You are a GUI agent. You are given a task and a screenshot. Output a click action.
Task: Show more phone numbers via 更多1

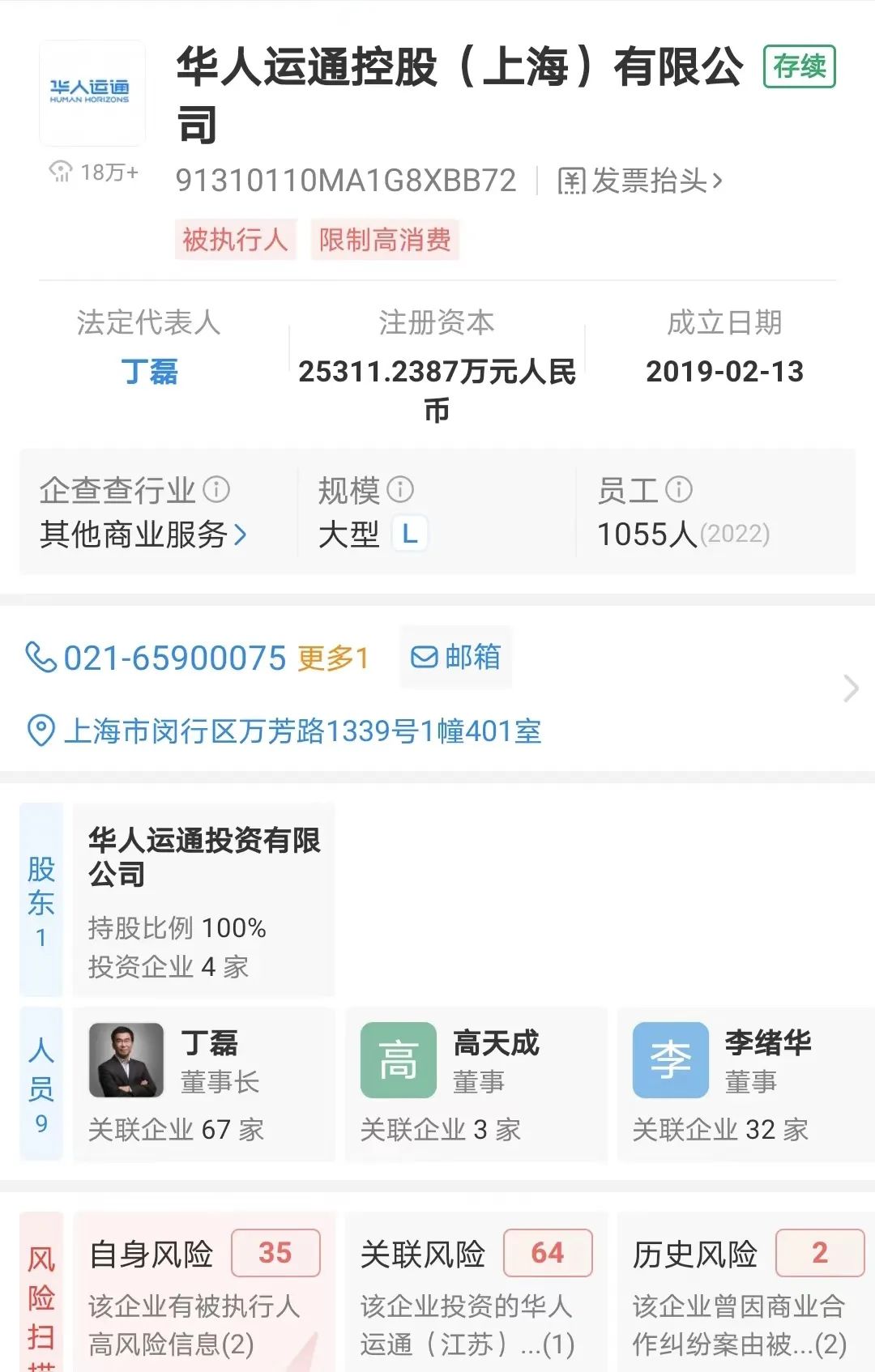[333, 658]
